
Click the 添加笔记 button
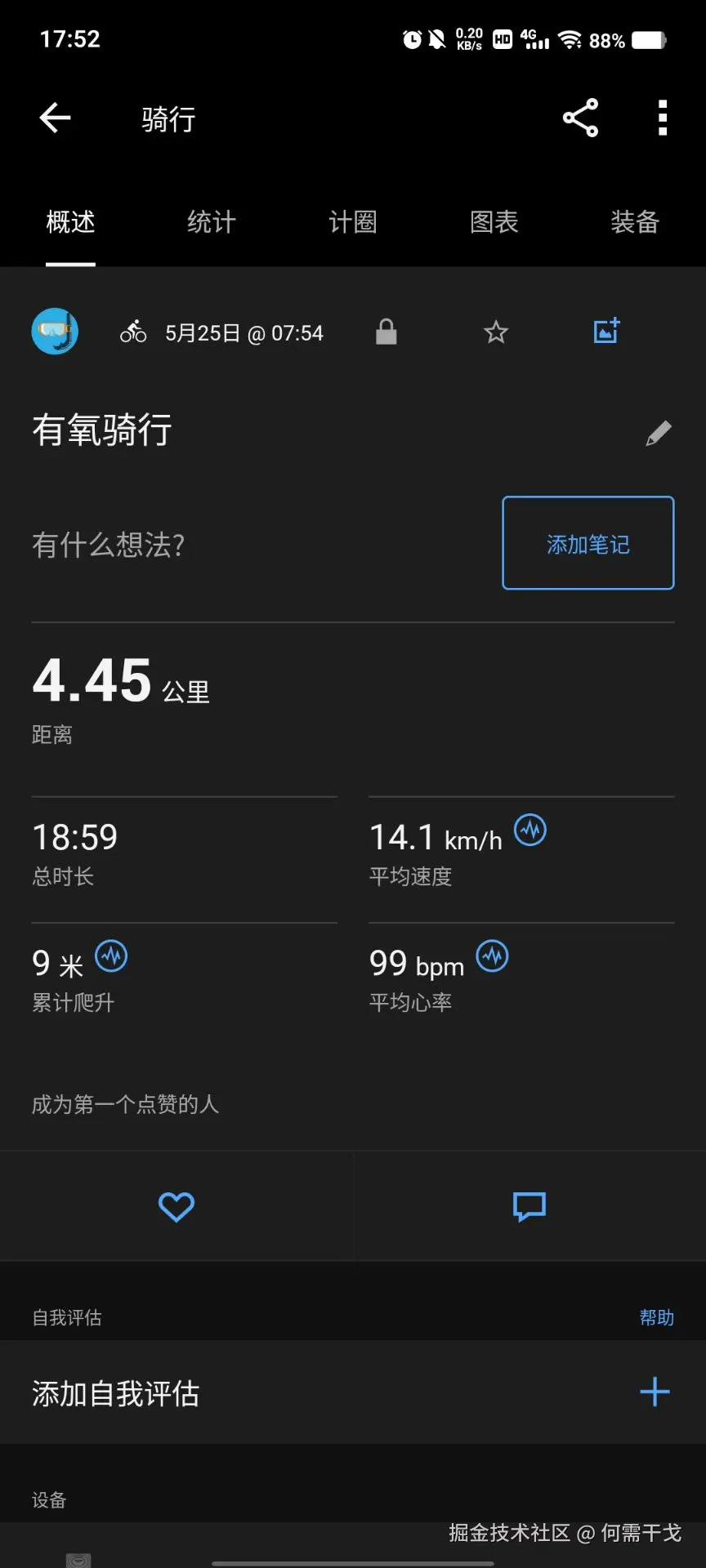click(587, 542)
